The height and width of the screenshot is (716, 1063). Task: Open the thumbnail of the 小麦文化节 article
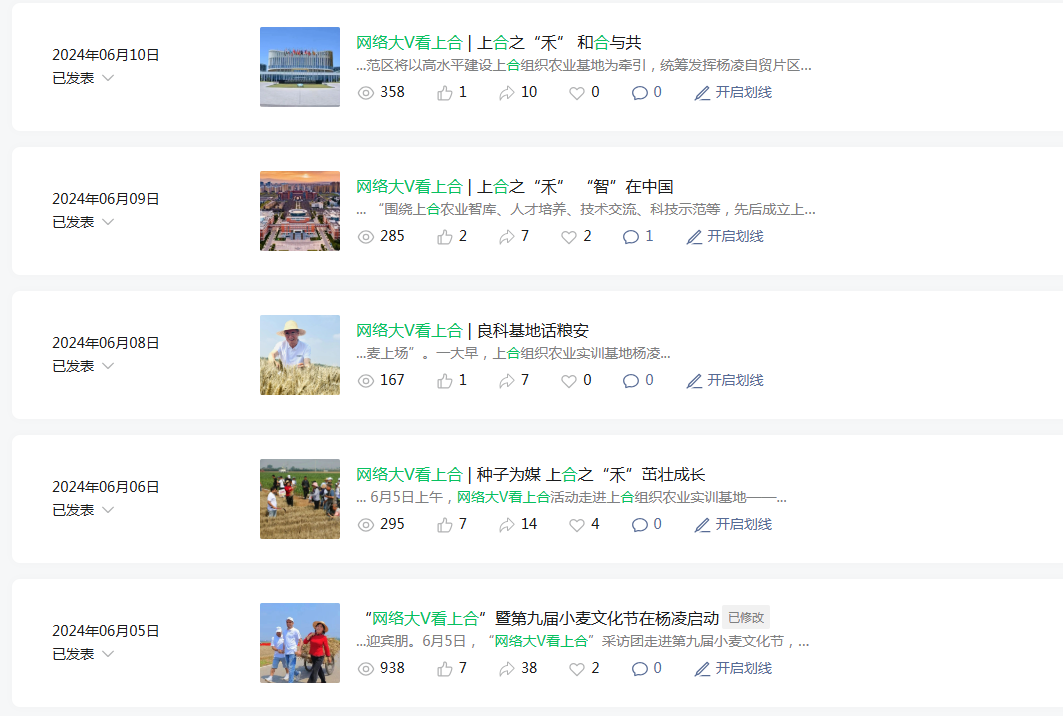pos(300,643)
